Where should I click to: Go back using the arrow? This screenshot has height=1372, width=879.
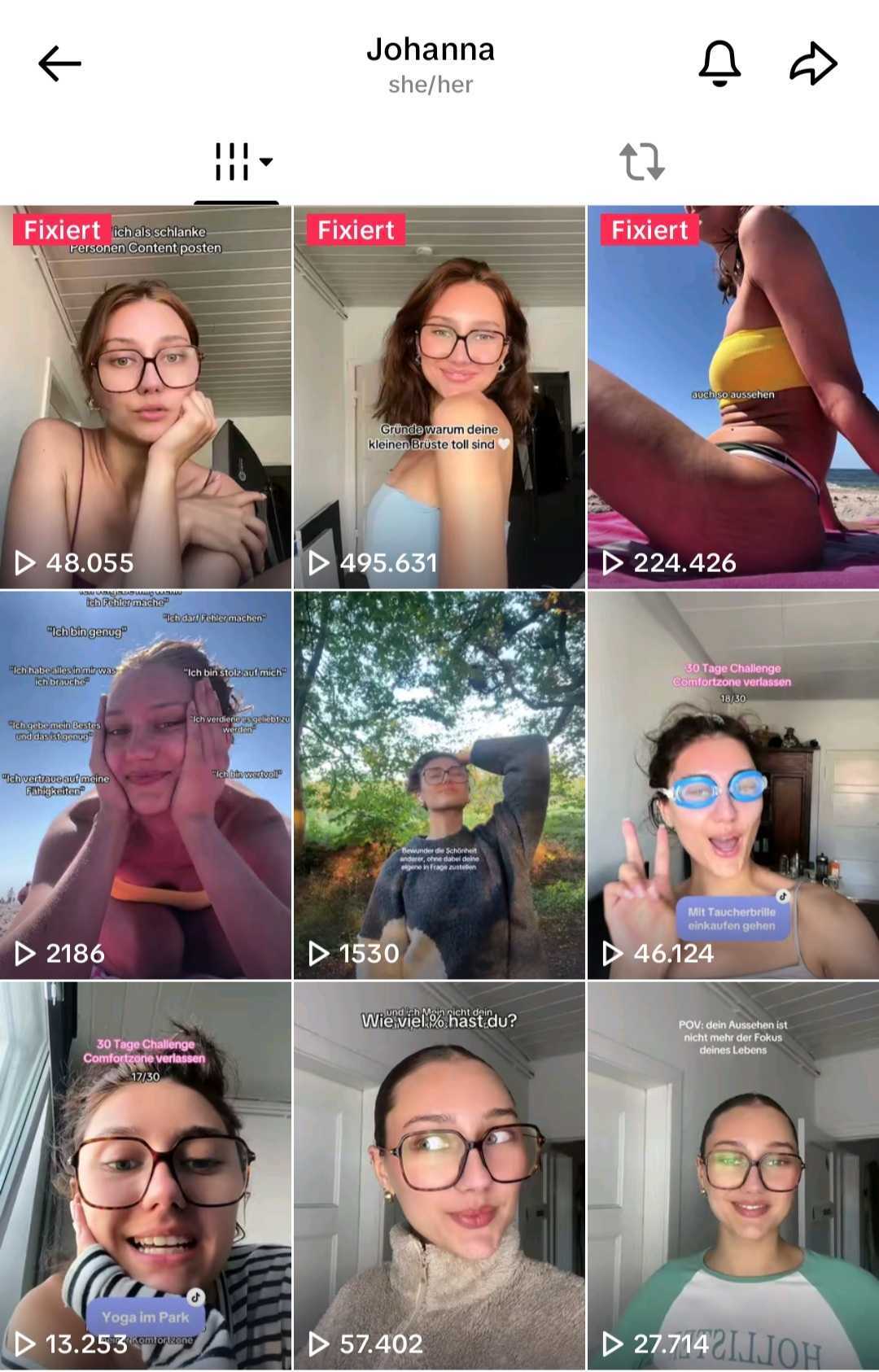[59, 63]
